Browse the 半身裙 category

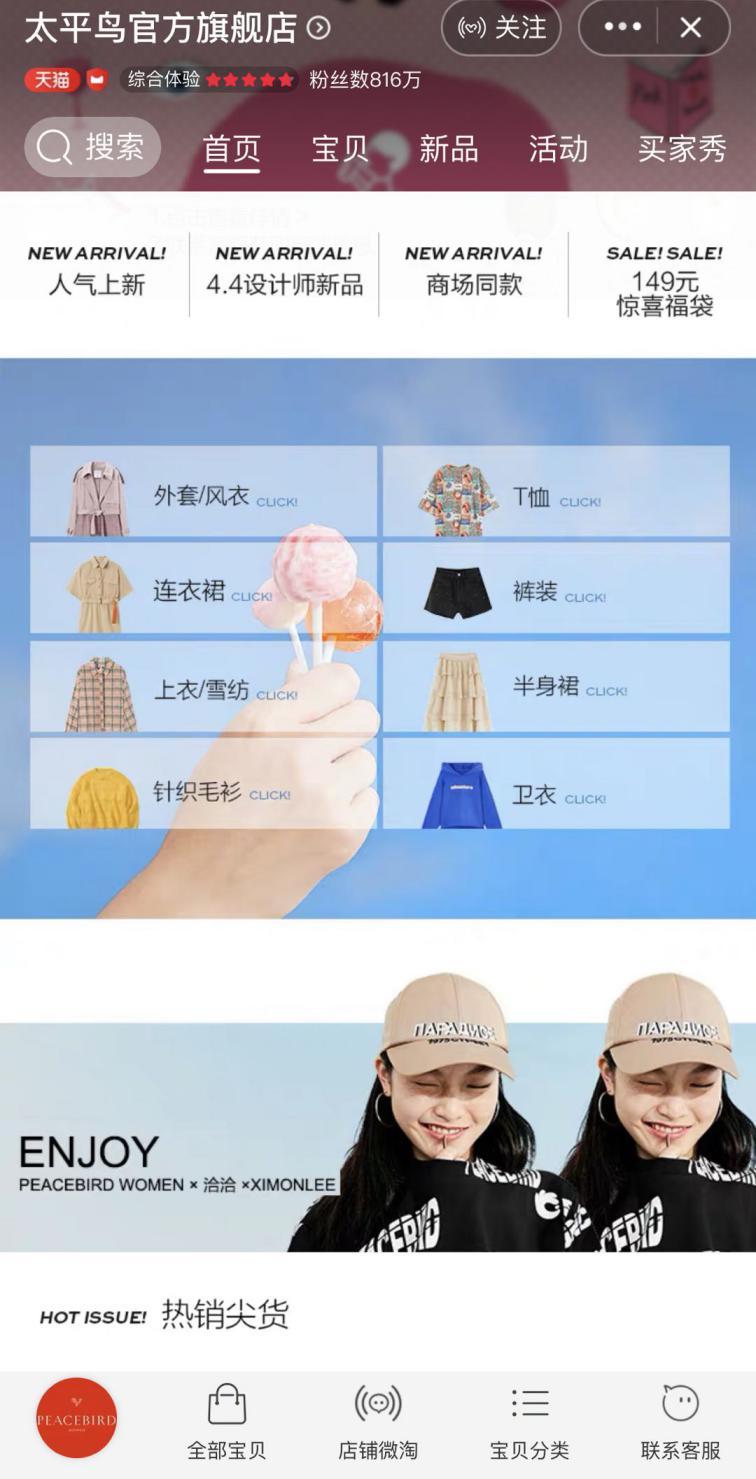click(x=555, y=686)
